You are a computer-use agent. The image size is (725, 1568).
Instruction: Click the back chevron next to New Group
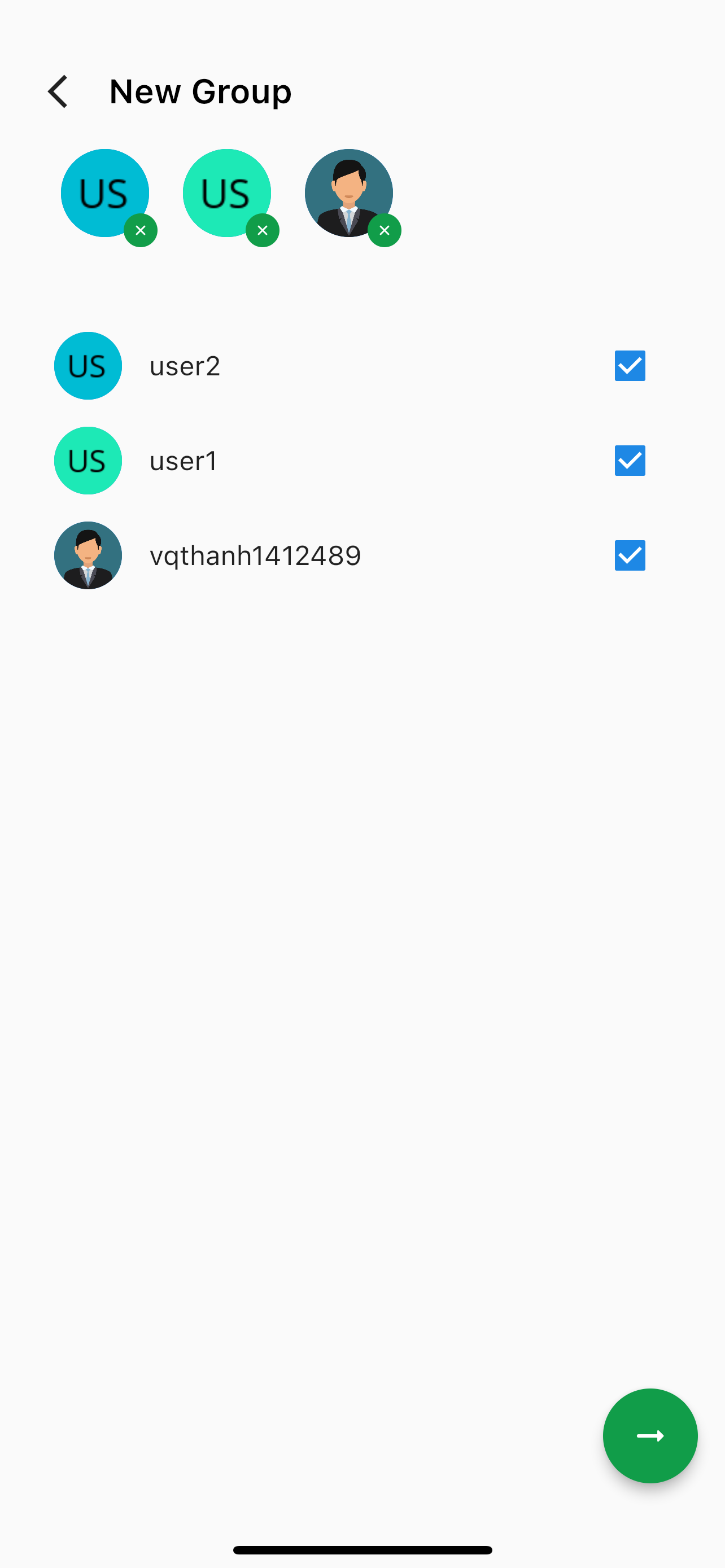[58, 91]
